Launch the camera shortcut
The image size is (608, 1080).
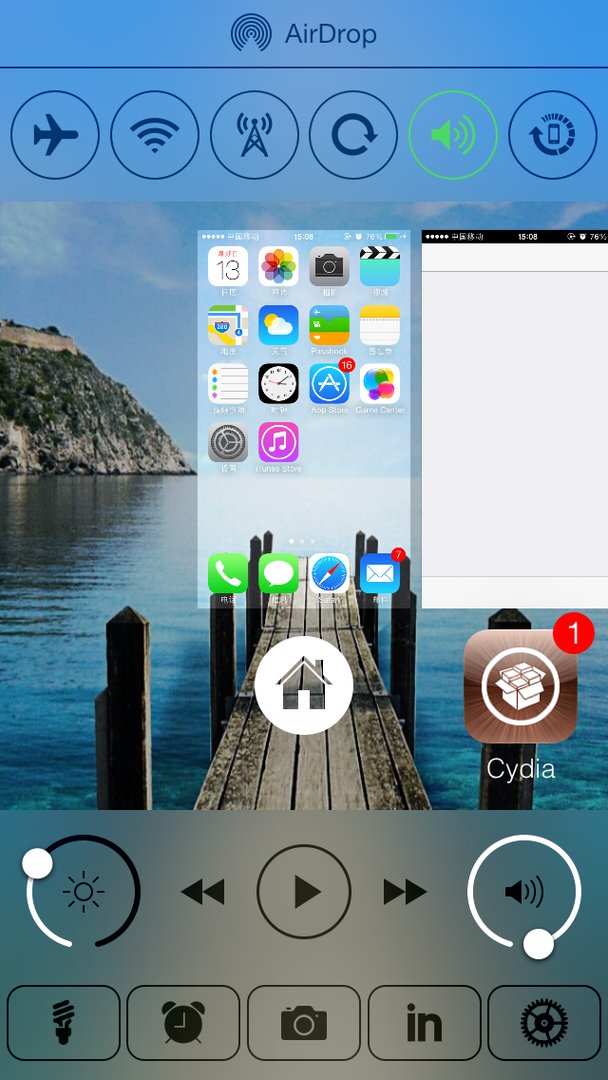(x=304, y=1023)
